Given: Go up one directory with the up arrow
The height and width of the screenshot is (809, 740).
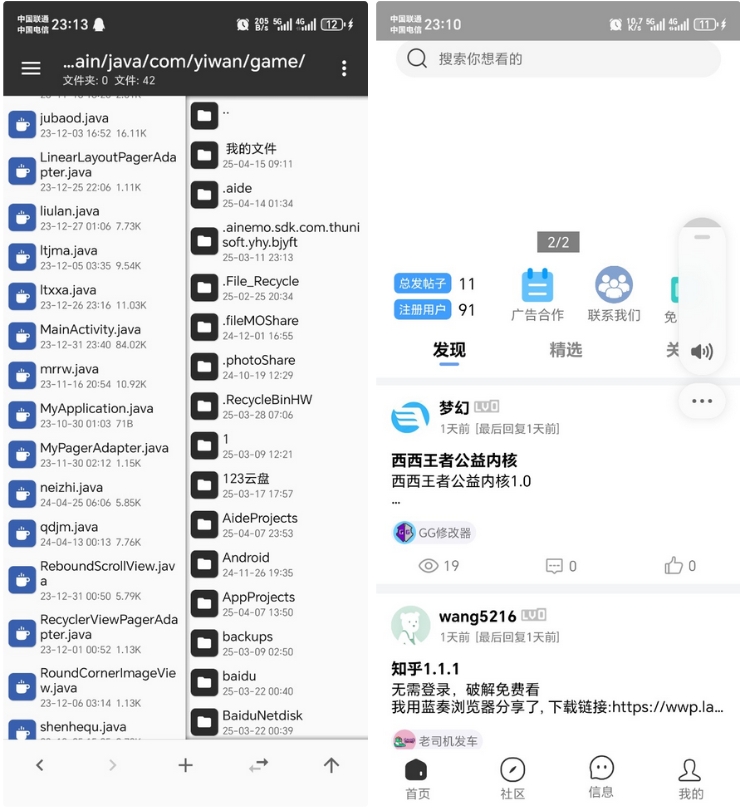Looking at the screenshot, I should click(x=331, y=765).
